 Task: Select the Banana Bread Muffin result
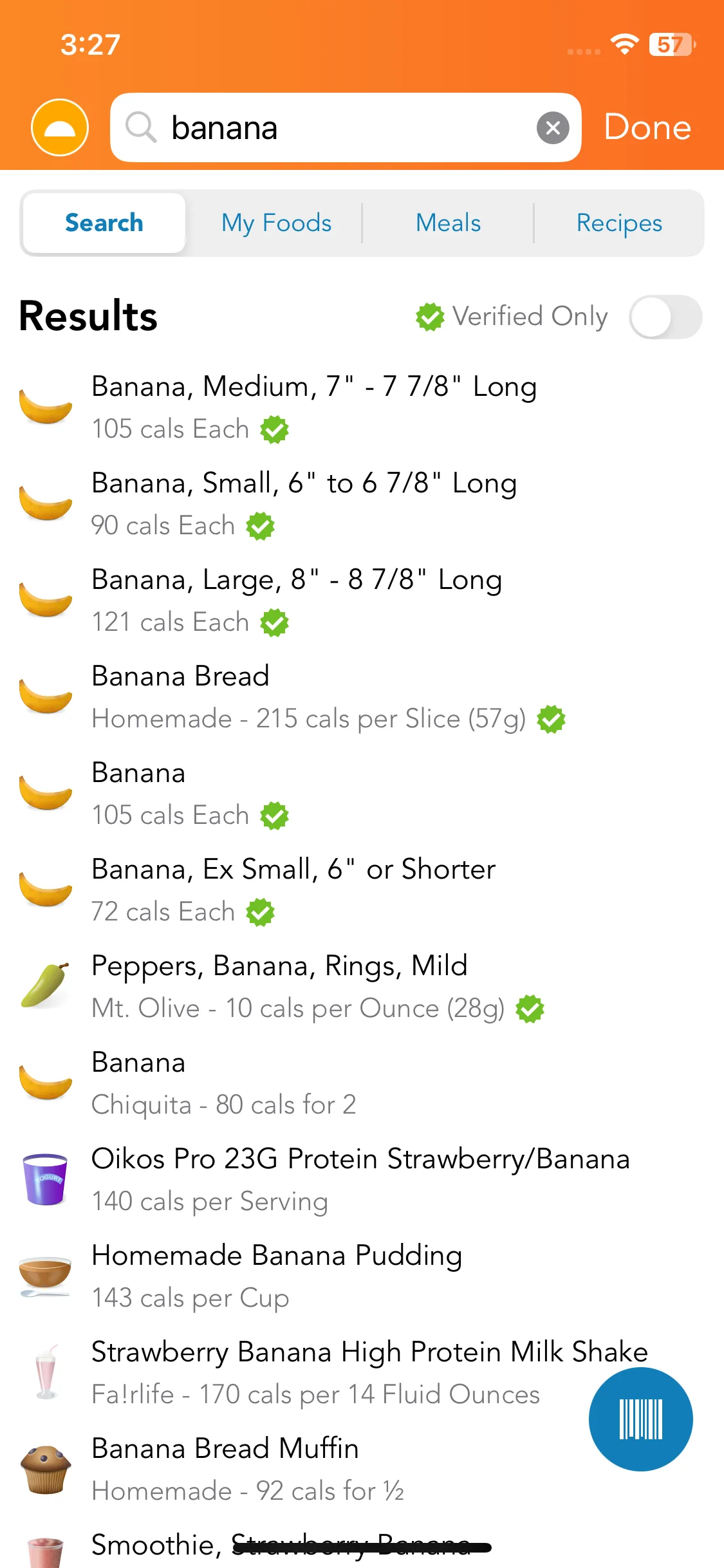pyautogui.click(x=248, y=1469)
